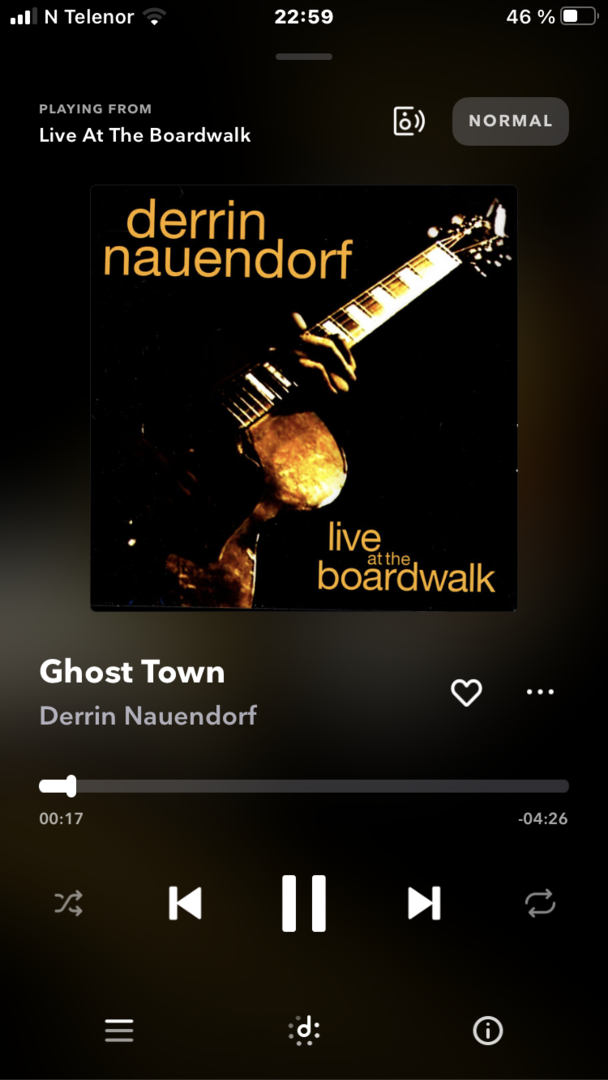608x1080 pixels.
Task: Change the NORMAL audio quality setting
Action: pos(510,121)
